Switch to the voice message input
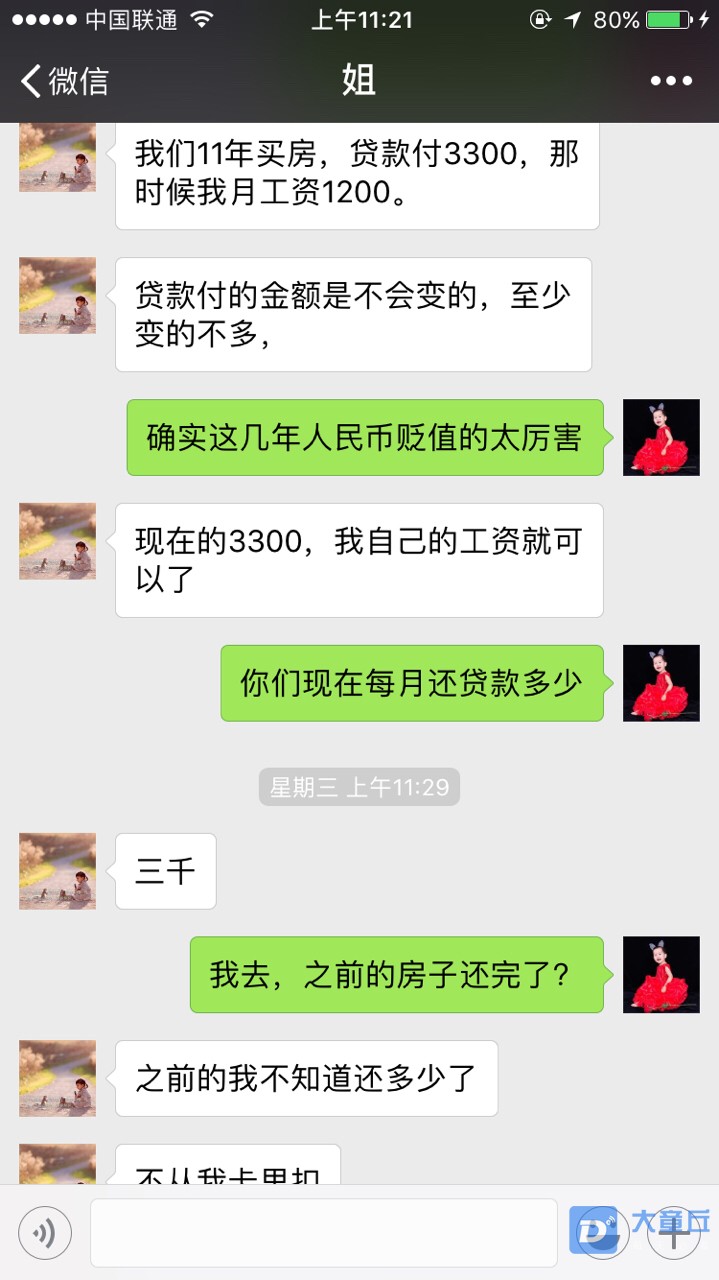Screen dimensions: 719x1280 coord(45,1233)
